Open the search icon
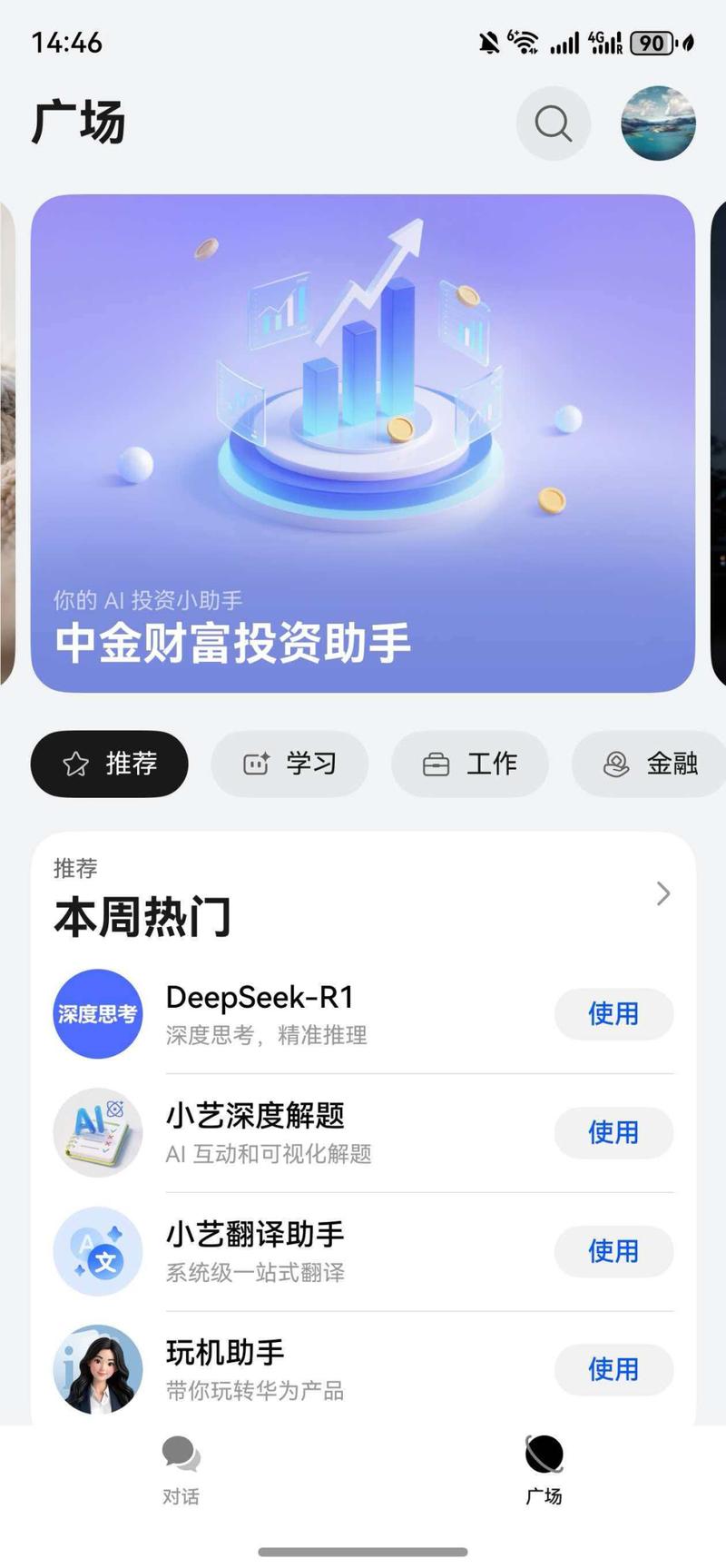The width and height of the screenshot is (726, 1568). tap(554, 123)
